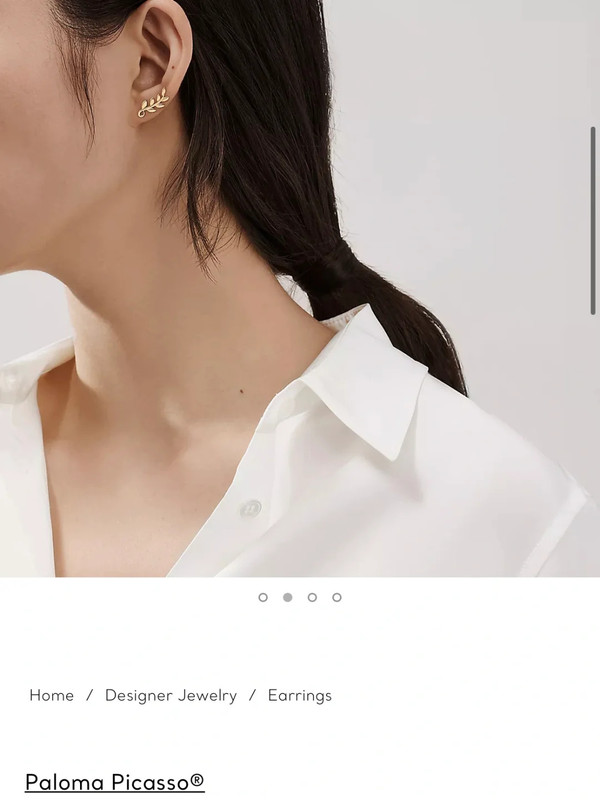Open the Home breadcrumb link

pyautogui.click(x=51, y=695)
